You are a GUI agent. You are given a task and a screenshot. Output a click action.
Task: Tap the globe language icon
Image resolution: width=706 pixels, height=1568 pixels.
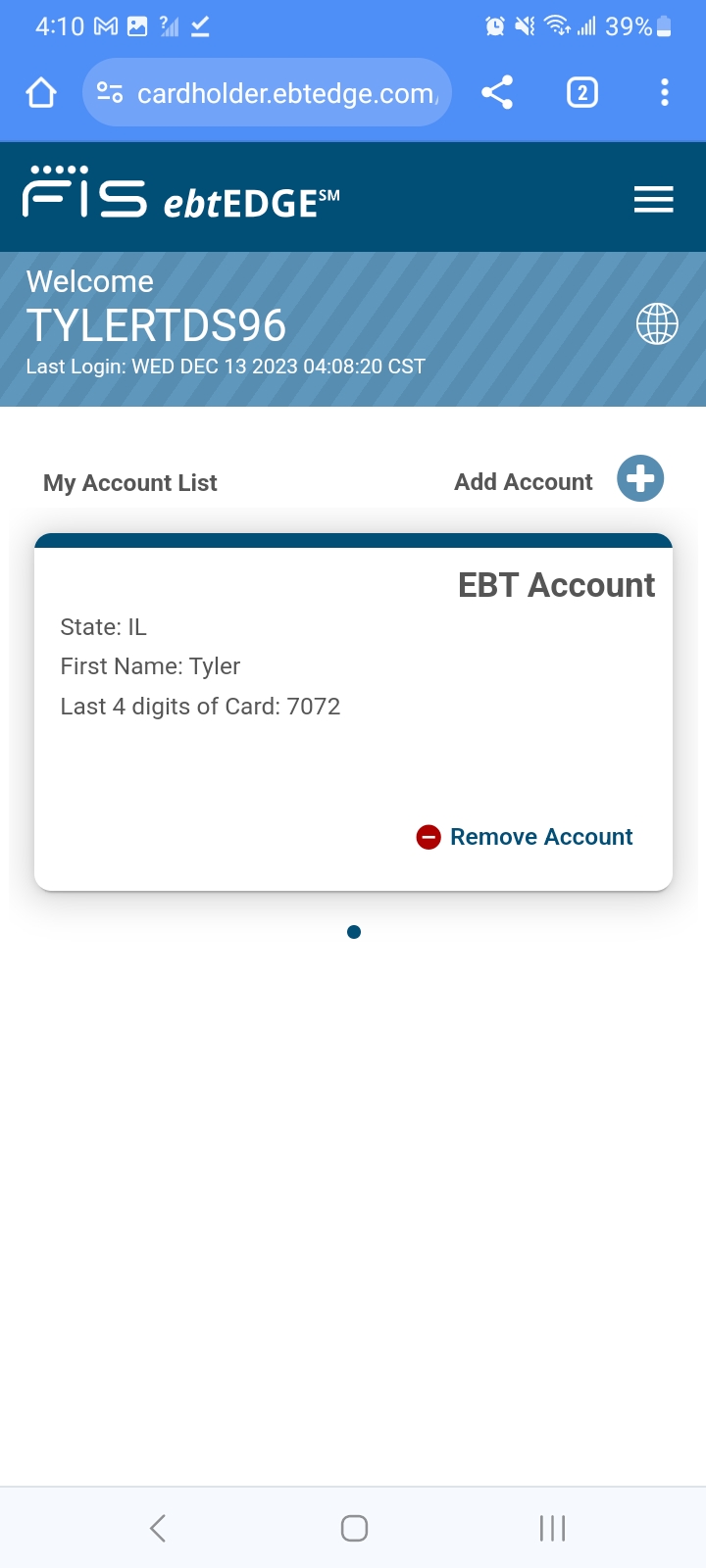[657, 324]
